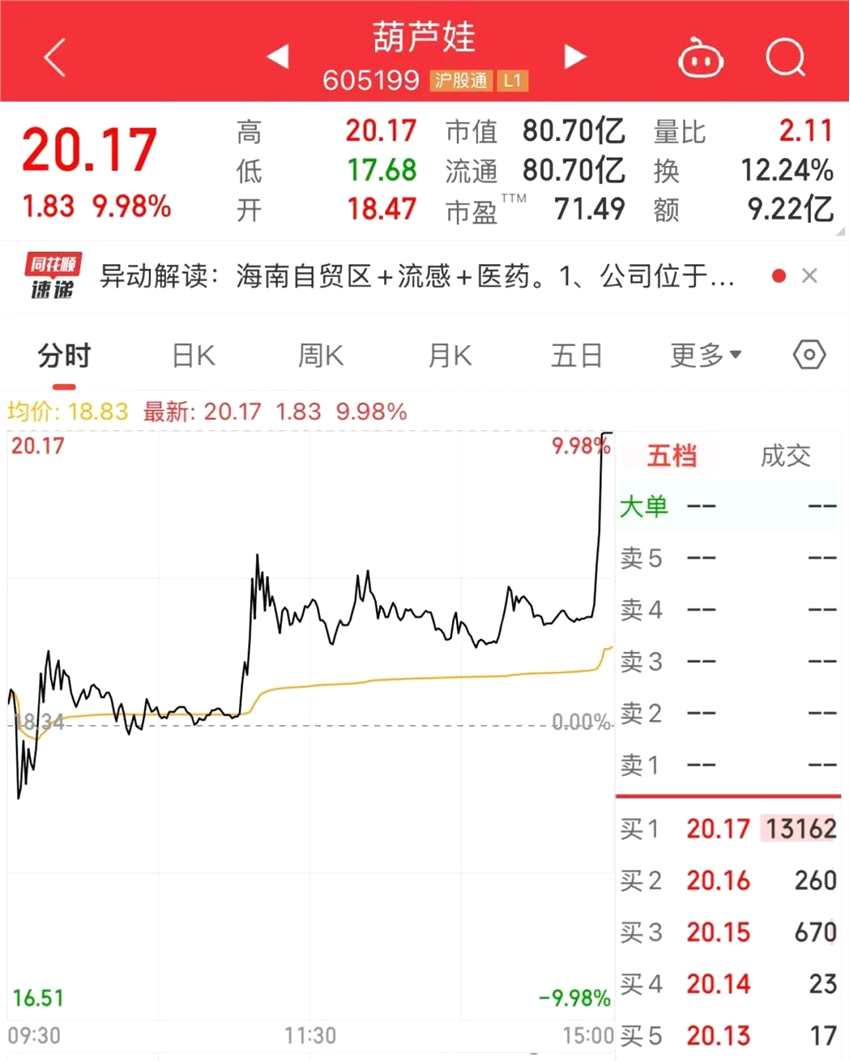The height and width of the screenshot is (1061, 850).
Task: Open the robot assistant icon
Action: pos(701,59)
